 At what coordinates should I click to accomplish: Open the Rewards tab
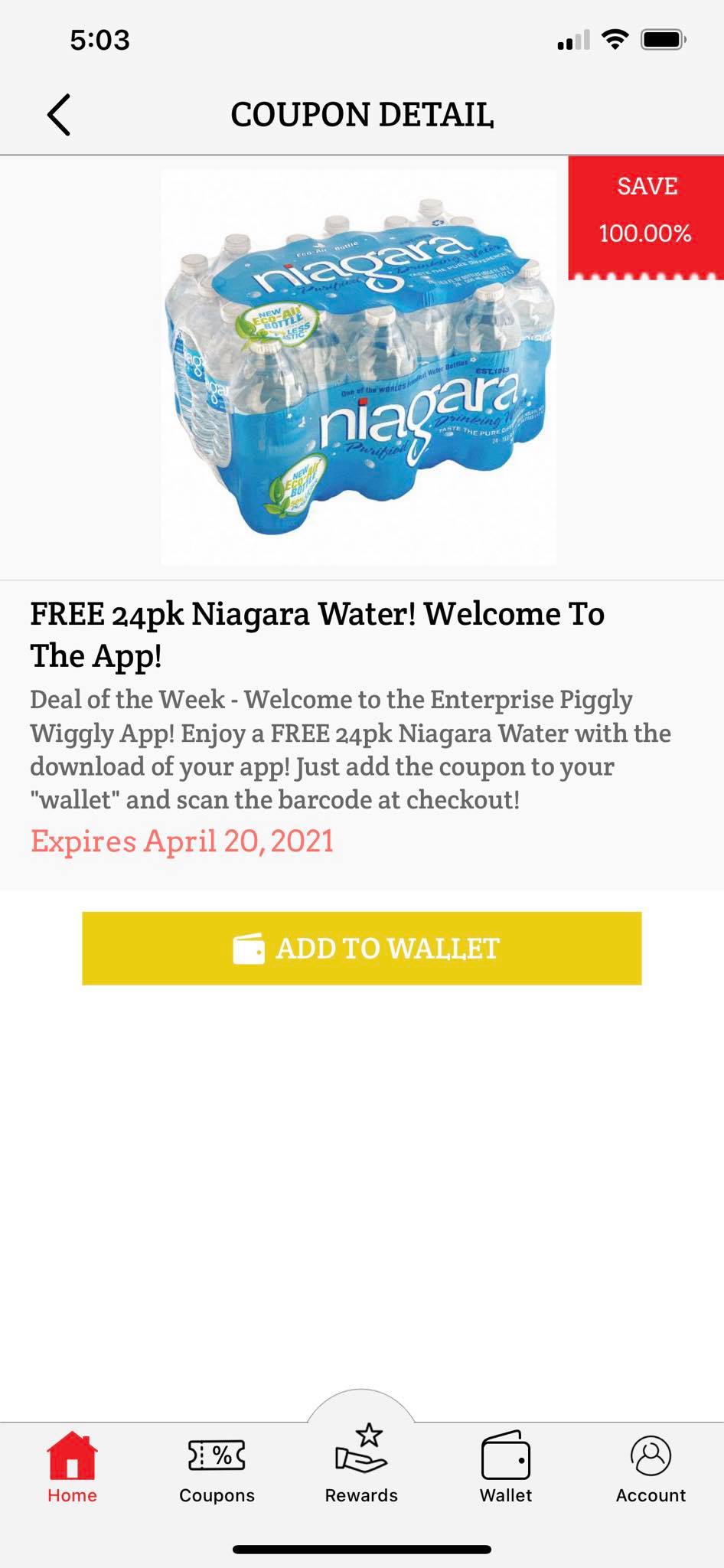click(x=361, y=1463)
